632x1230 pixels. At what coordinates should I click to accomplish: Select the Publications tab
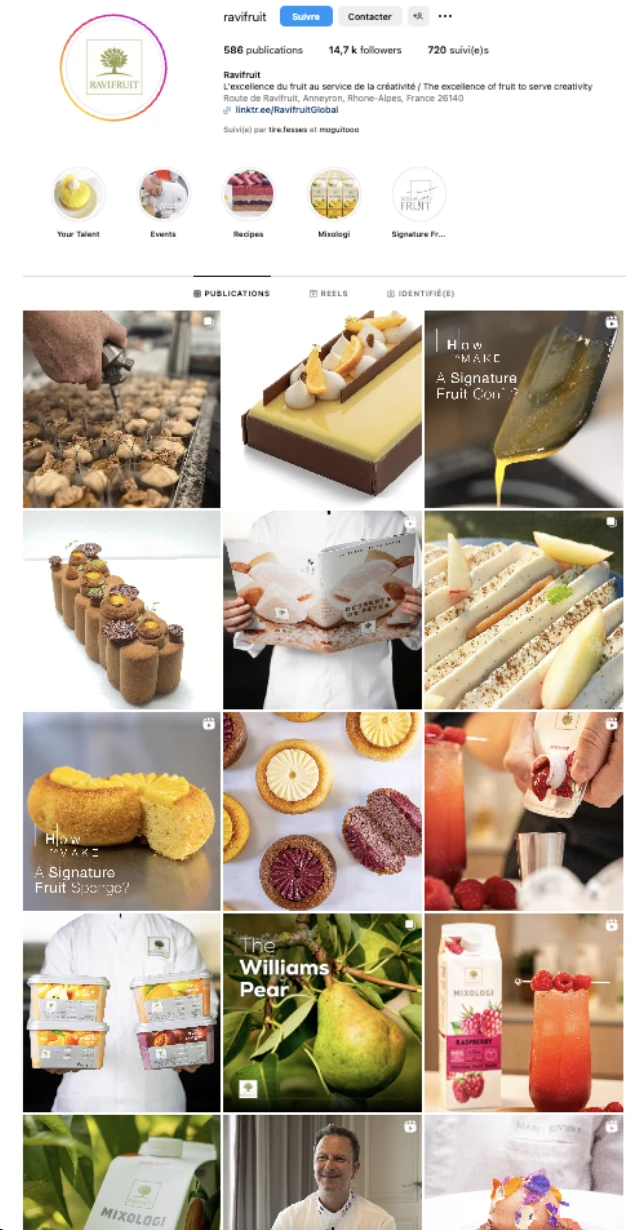tap(231, 294)
